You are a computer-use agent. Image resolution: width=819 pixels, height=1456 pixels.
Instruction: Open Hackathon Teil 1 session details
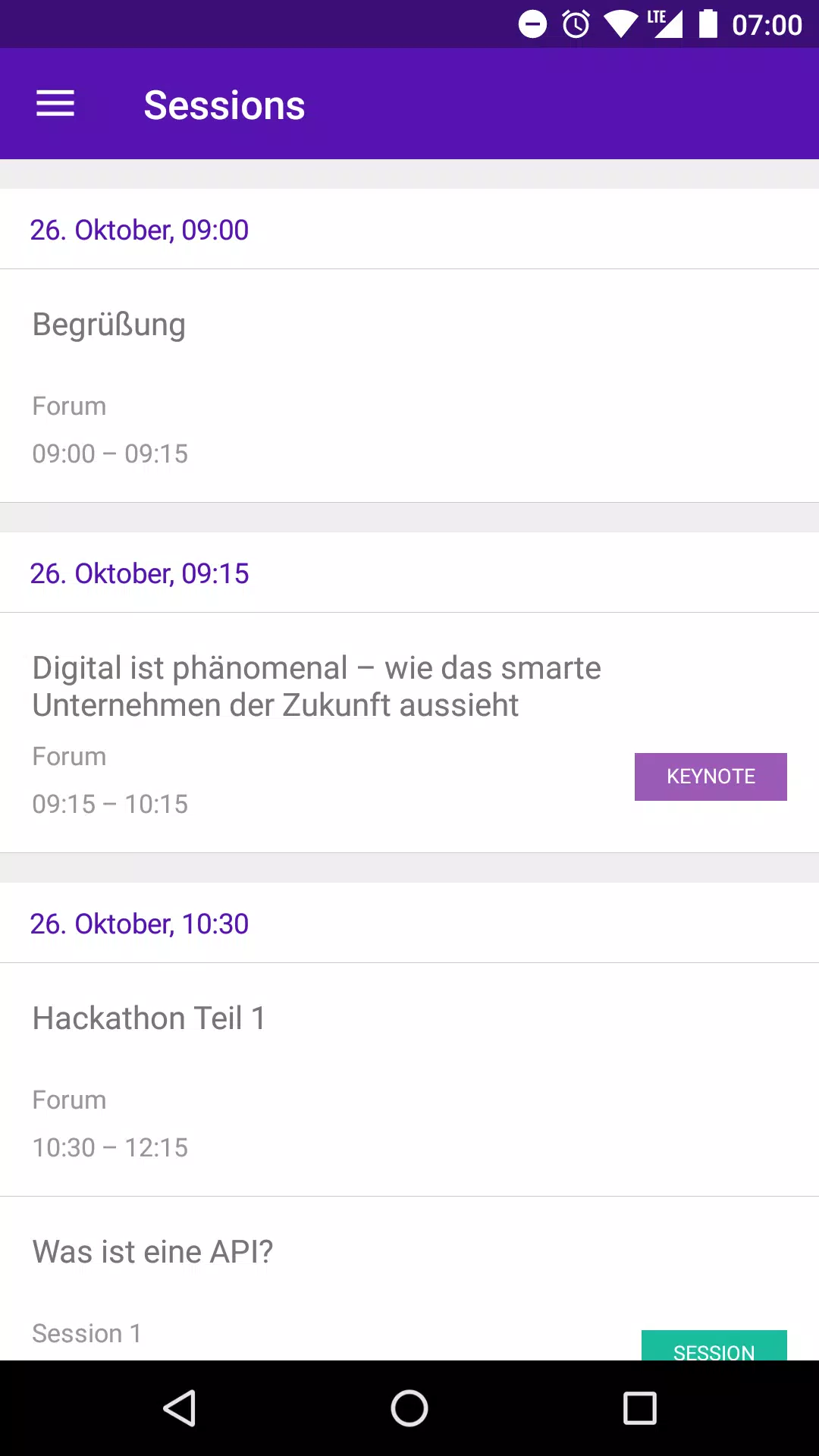tap(409, 1080)
